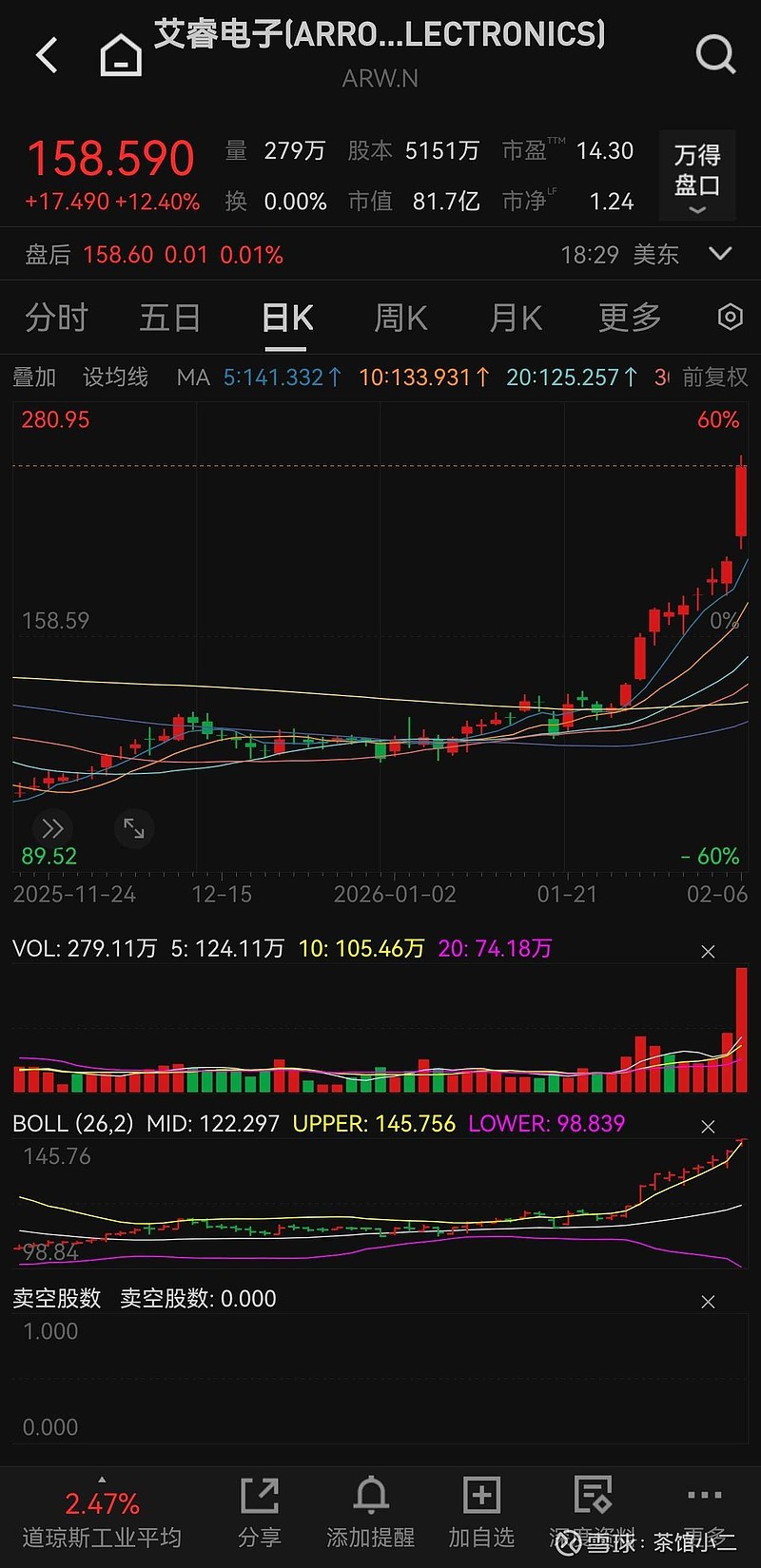Switch to the 周K tab
The height and width of the screenshot is (1568, 761).
pyautogui.click(x=400, y=318)
